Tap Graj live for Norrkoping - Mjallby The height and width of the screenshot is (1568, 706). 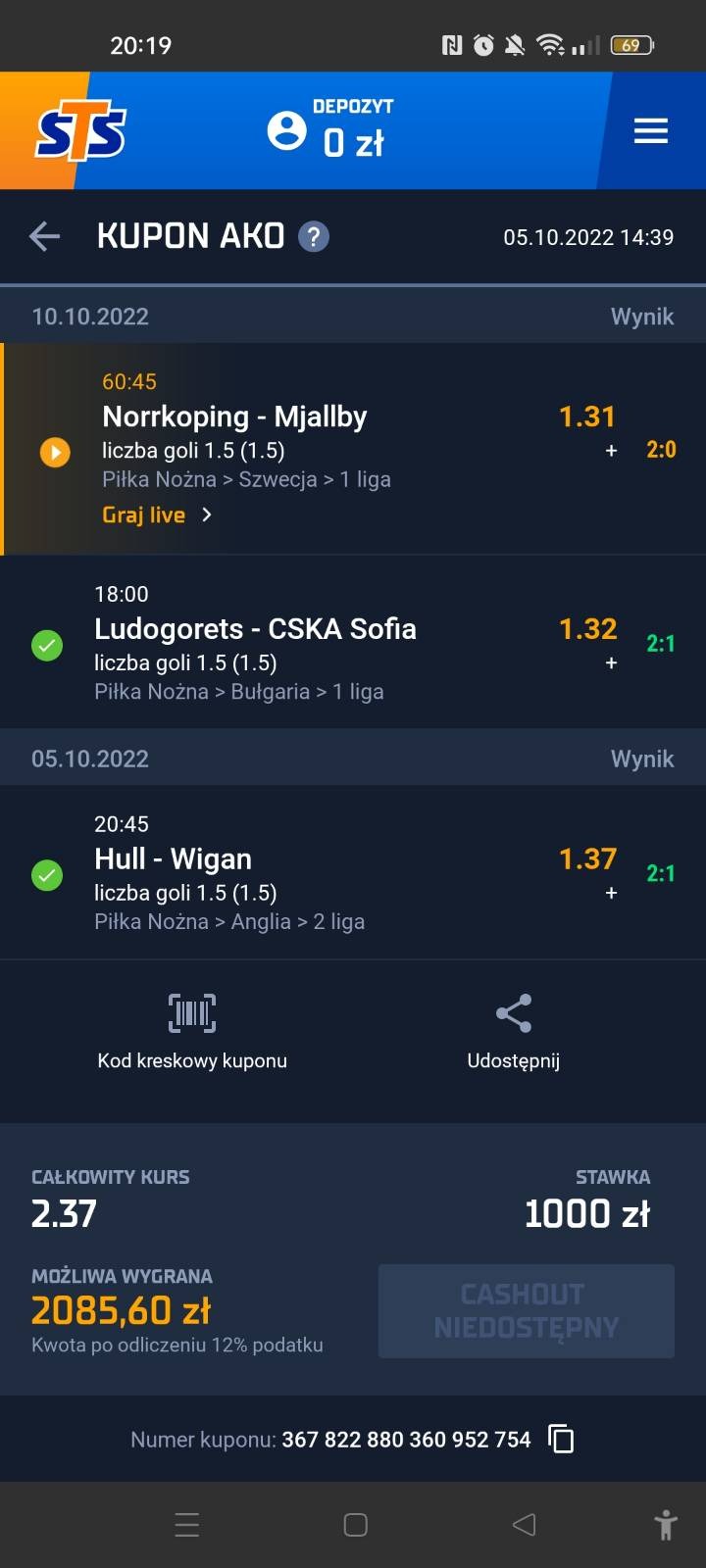click(x=157, y=515)
